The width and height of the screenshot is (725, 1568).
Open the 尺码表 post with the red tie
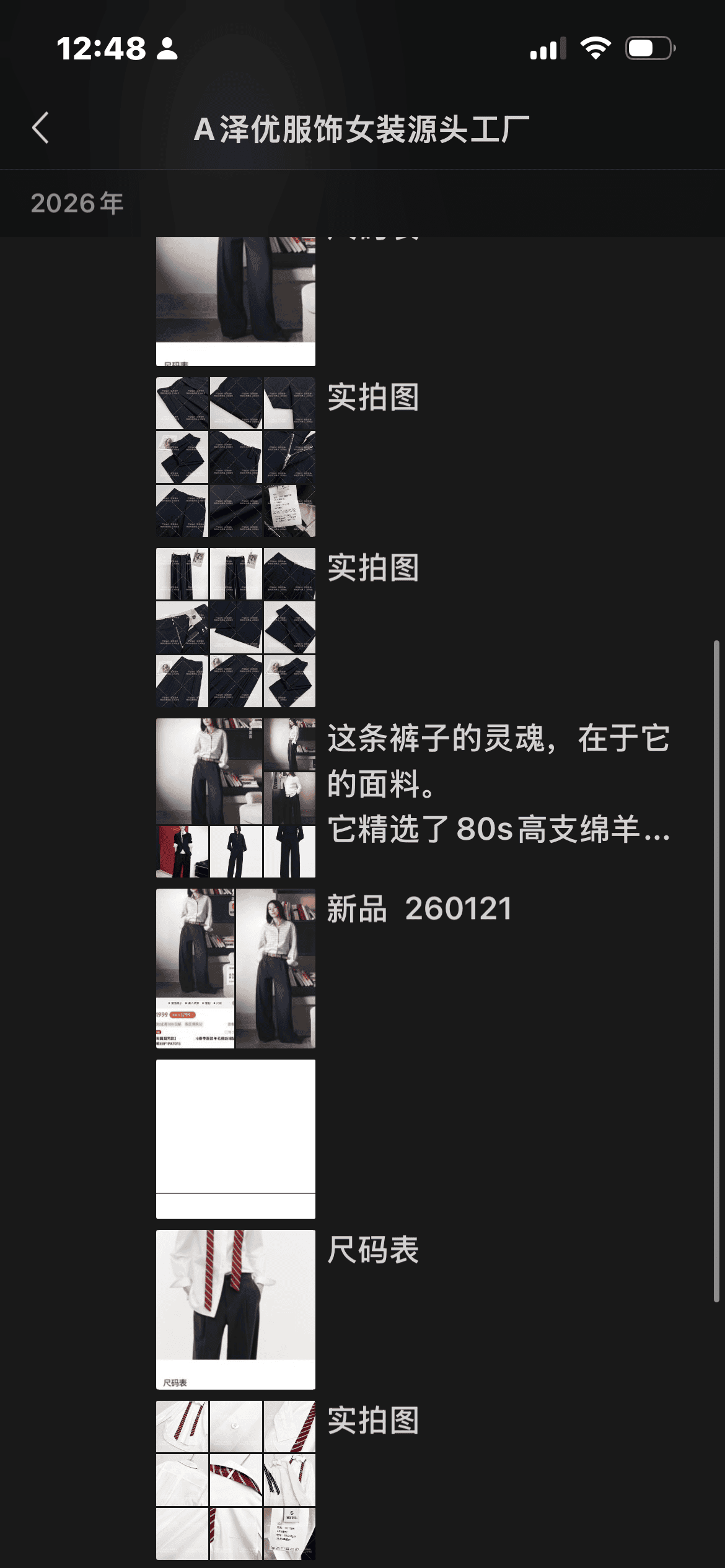[235, 1309]
